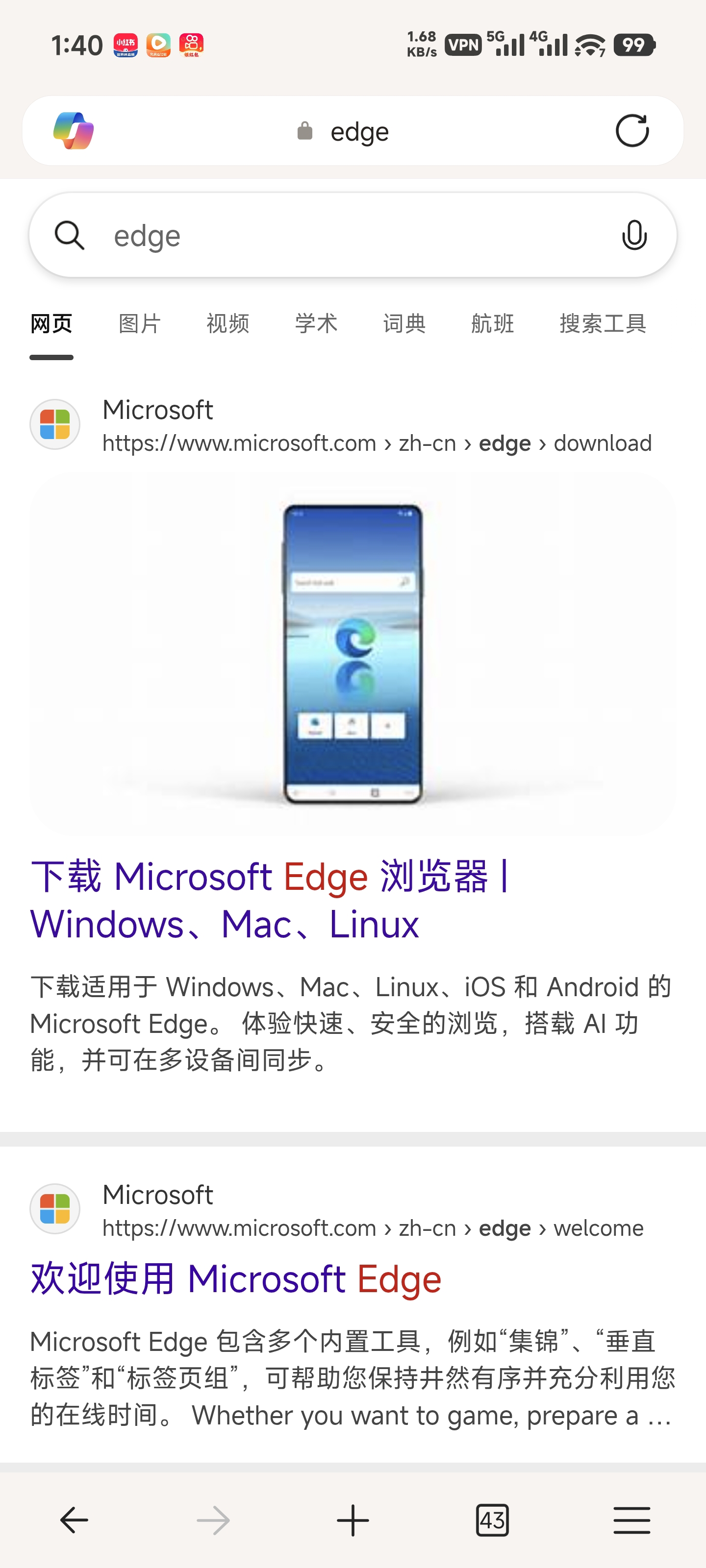
Task: Switch to the 学术 tab
Action: (316, 323)
